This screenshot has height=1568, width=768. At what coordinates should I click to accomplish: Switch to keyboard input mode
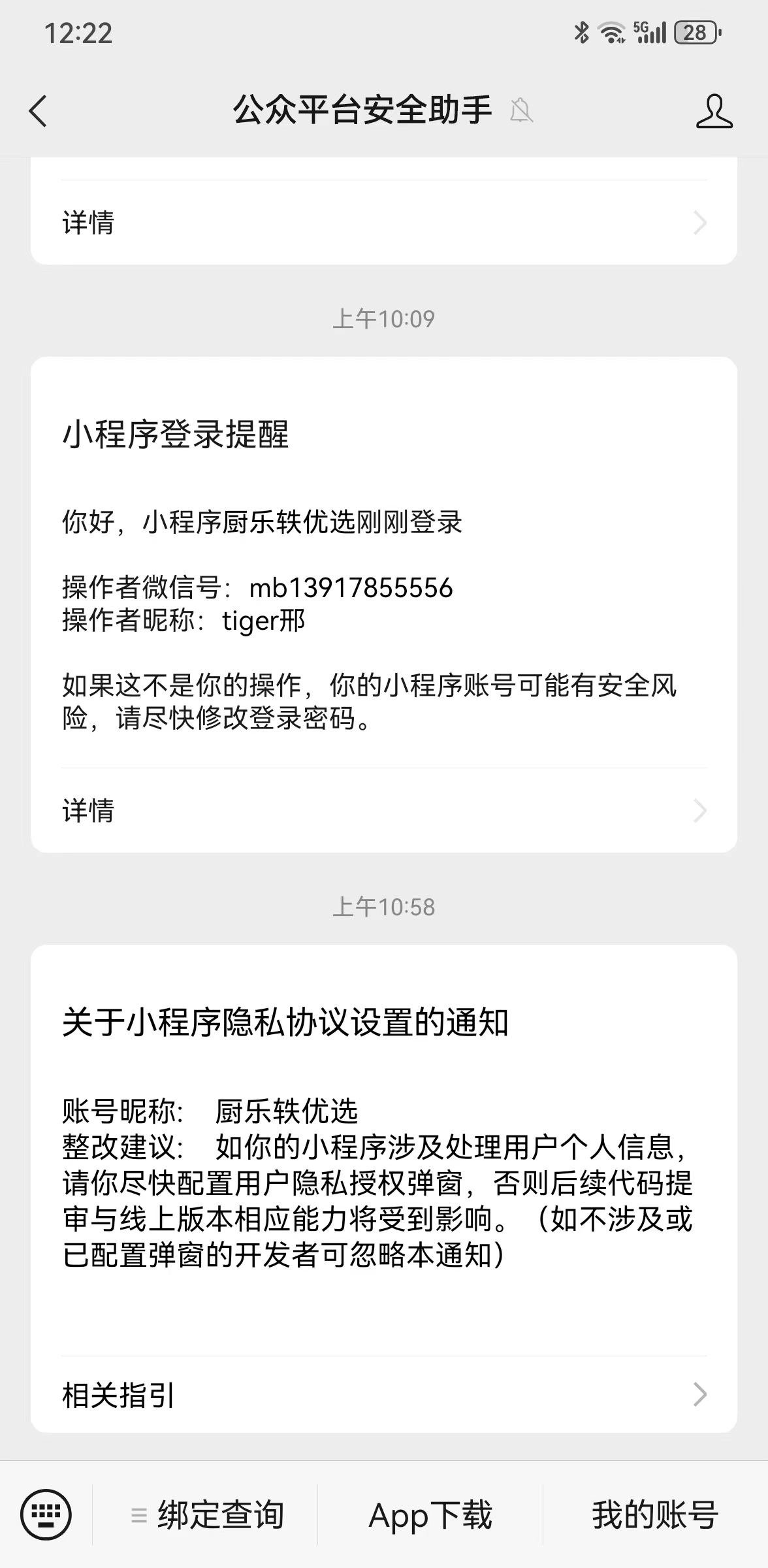(x=46, y=1514)
